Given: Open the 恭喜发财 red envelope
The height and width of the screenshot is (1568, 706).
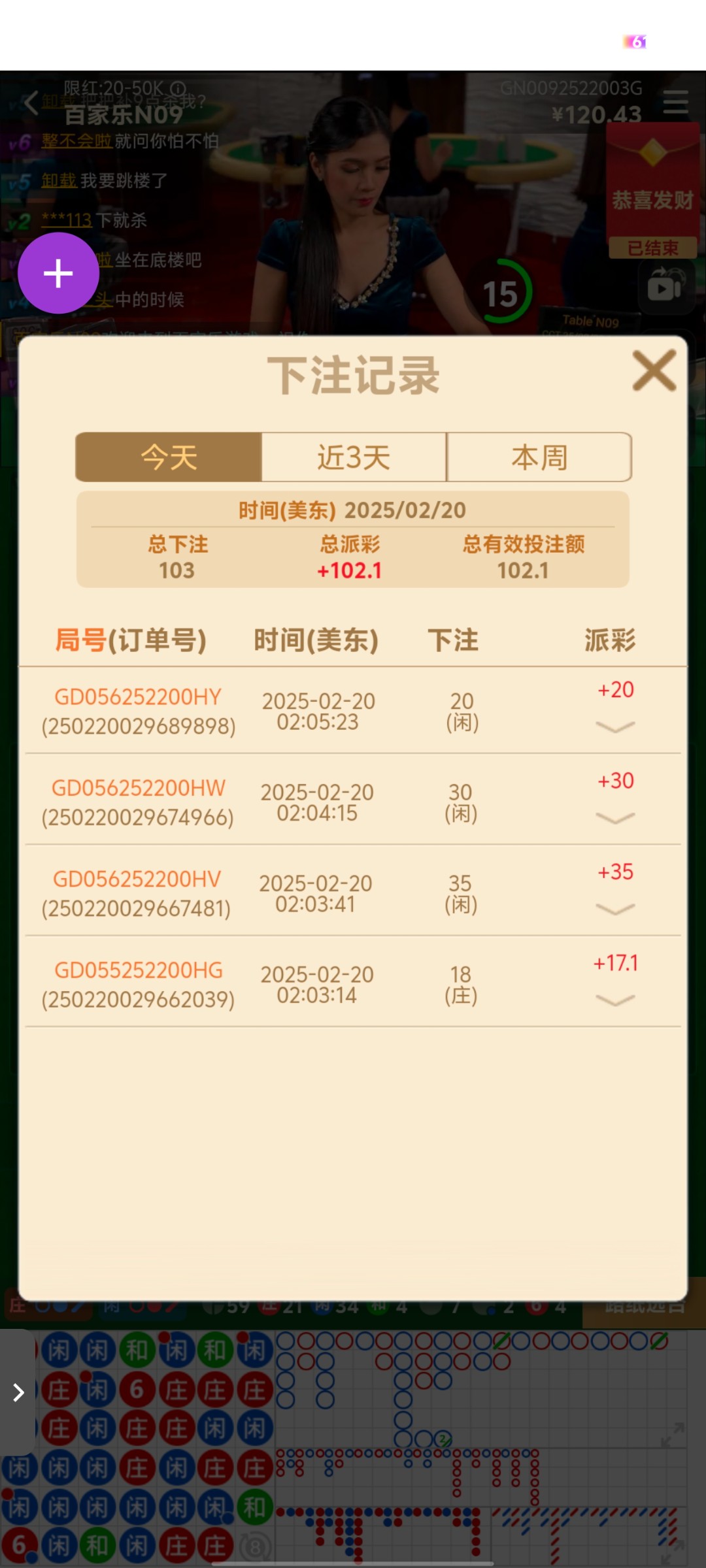Looking at the screenshot, I should (x=652, y=189).
